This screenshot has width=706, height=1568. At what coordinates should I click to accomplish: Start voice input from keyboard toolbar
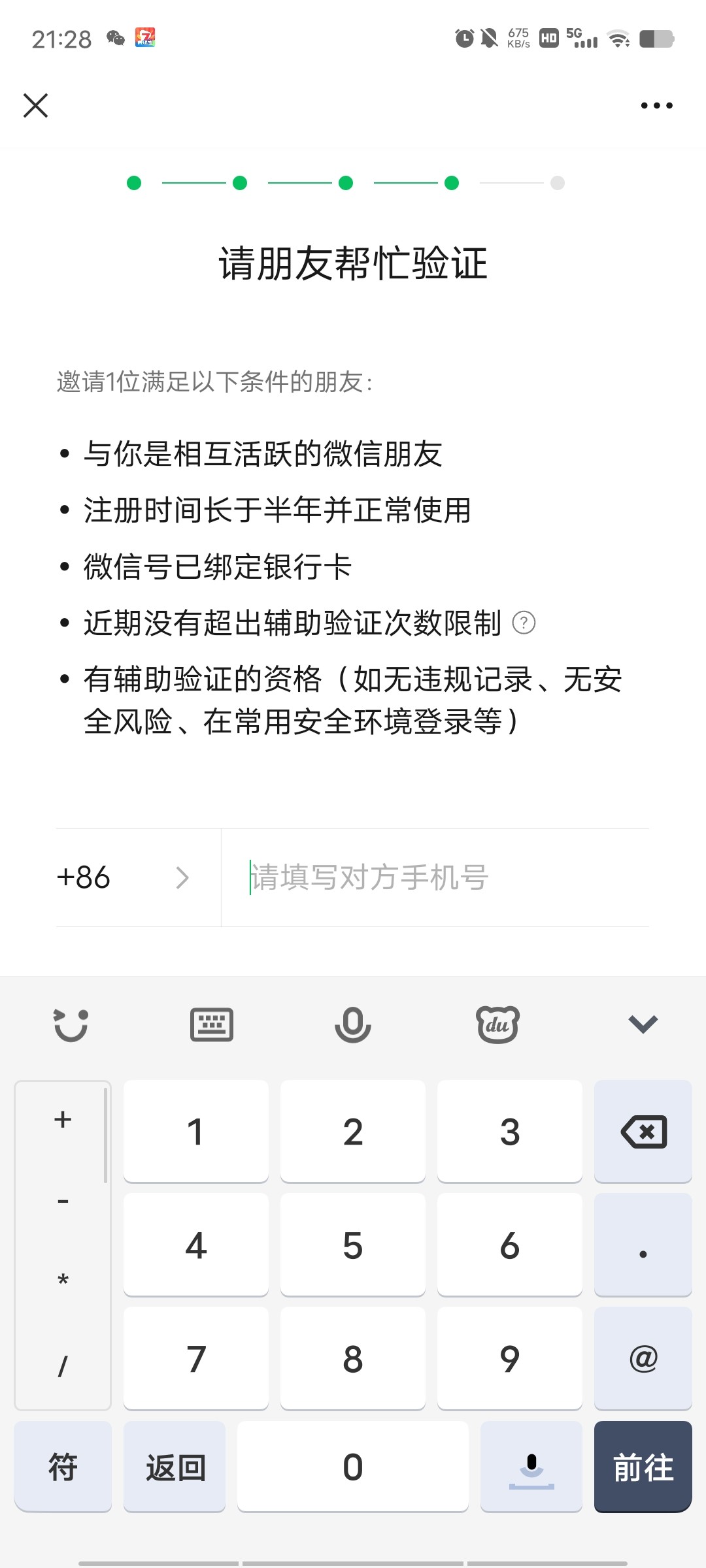[x=353, y=1024]
